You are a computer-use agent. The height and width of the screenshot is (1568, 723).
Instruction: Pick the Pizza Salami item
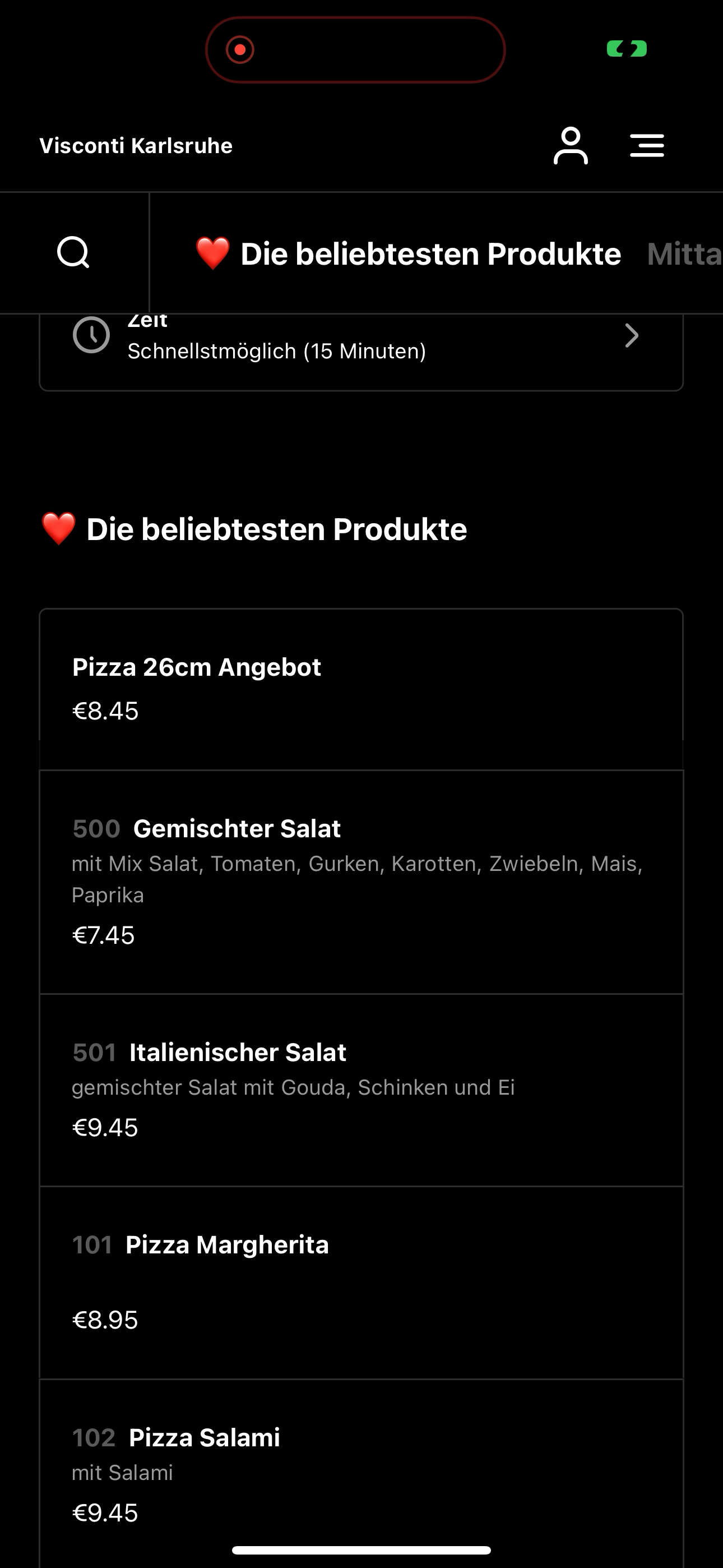tap(361, 1474)
